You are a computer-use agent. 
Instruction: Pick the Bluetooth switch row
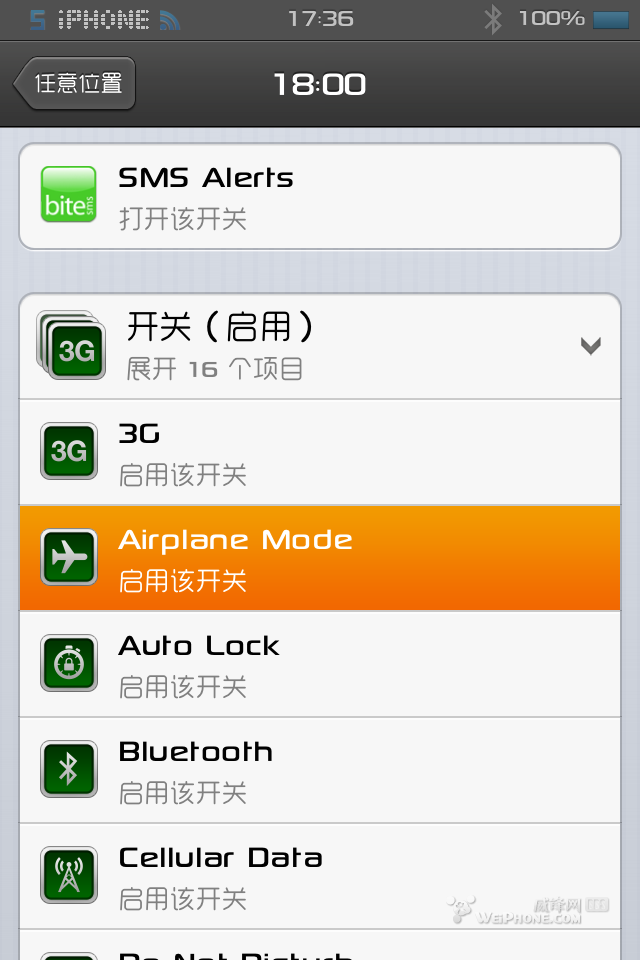[320, 770]
